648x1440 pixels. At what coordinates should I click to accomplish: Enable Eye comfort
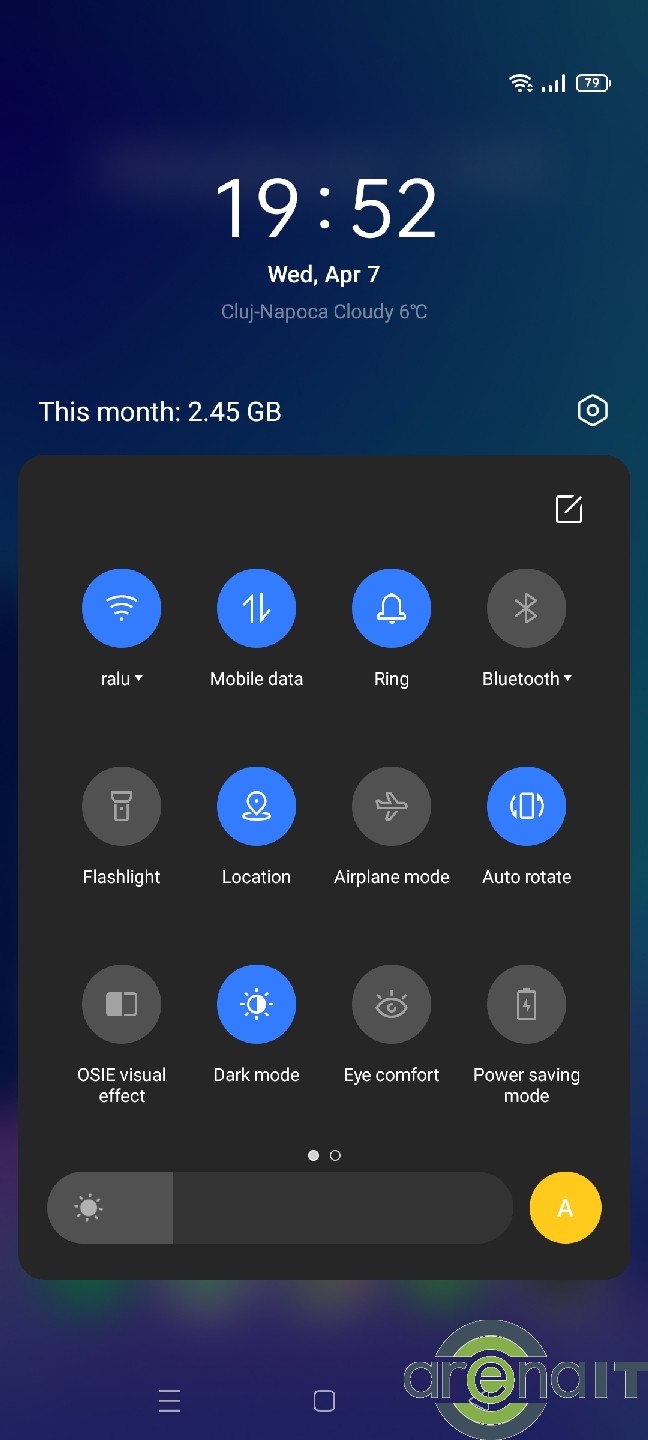pos(391,1004)
